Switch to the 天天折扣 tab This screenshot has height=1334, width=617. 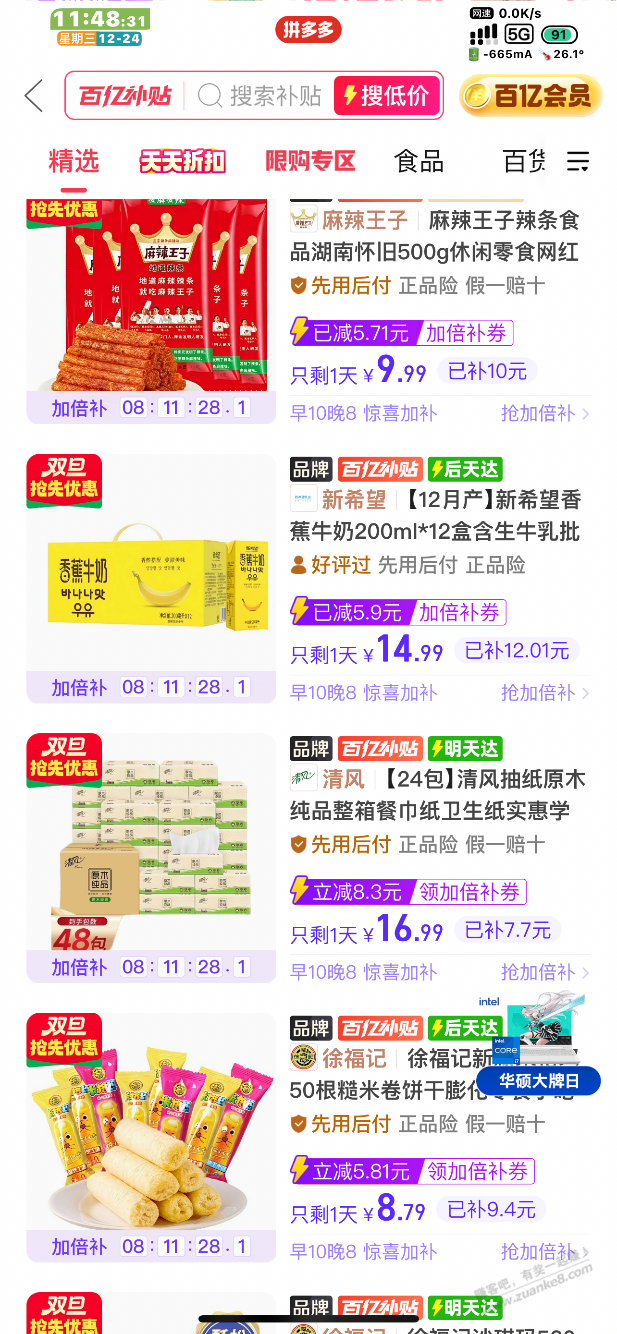pos(182,161)
